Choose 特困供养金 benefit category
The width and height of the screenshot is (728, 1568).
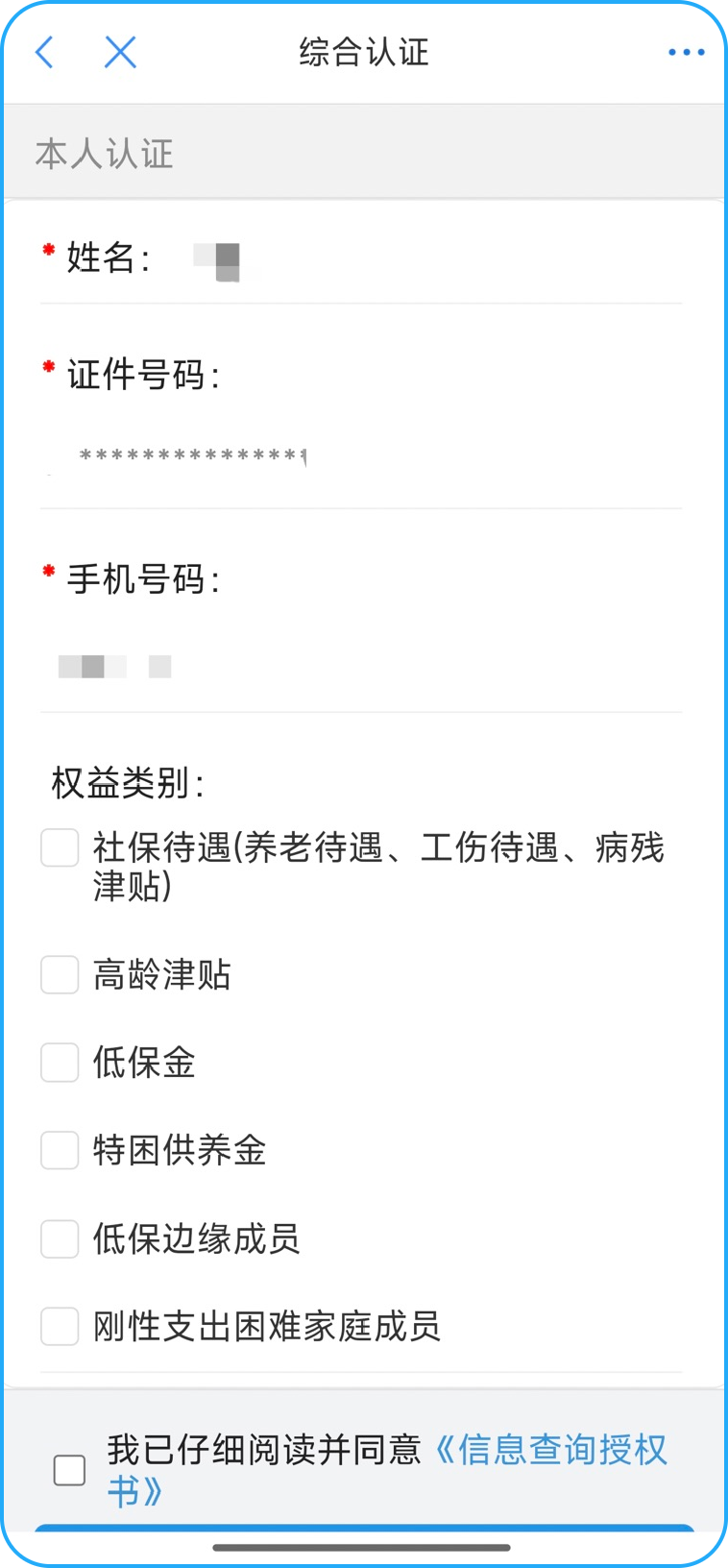[60, 1150]
